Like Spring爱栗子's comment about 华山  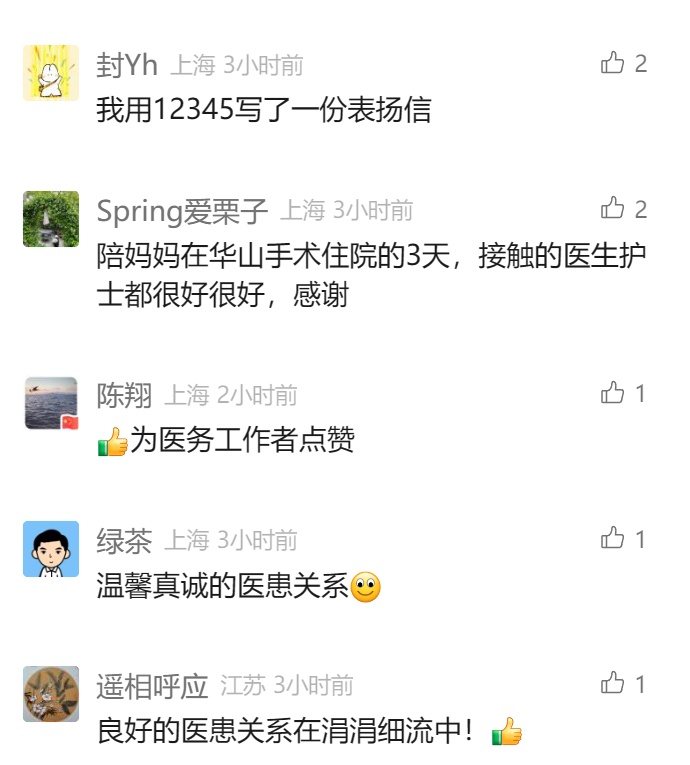(x=612, y=209)
